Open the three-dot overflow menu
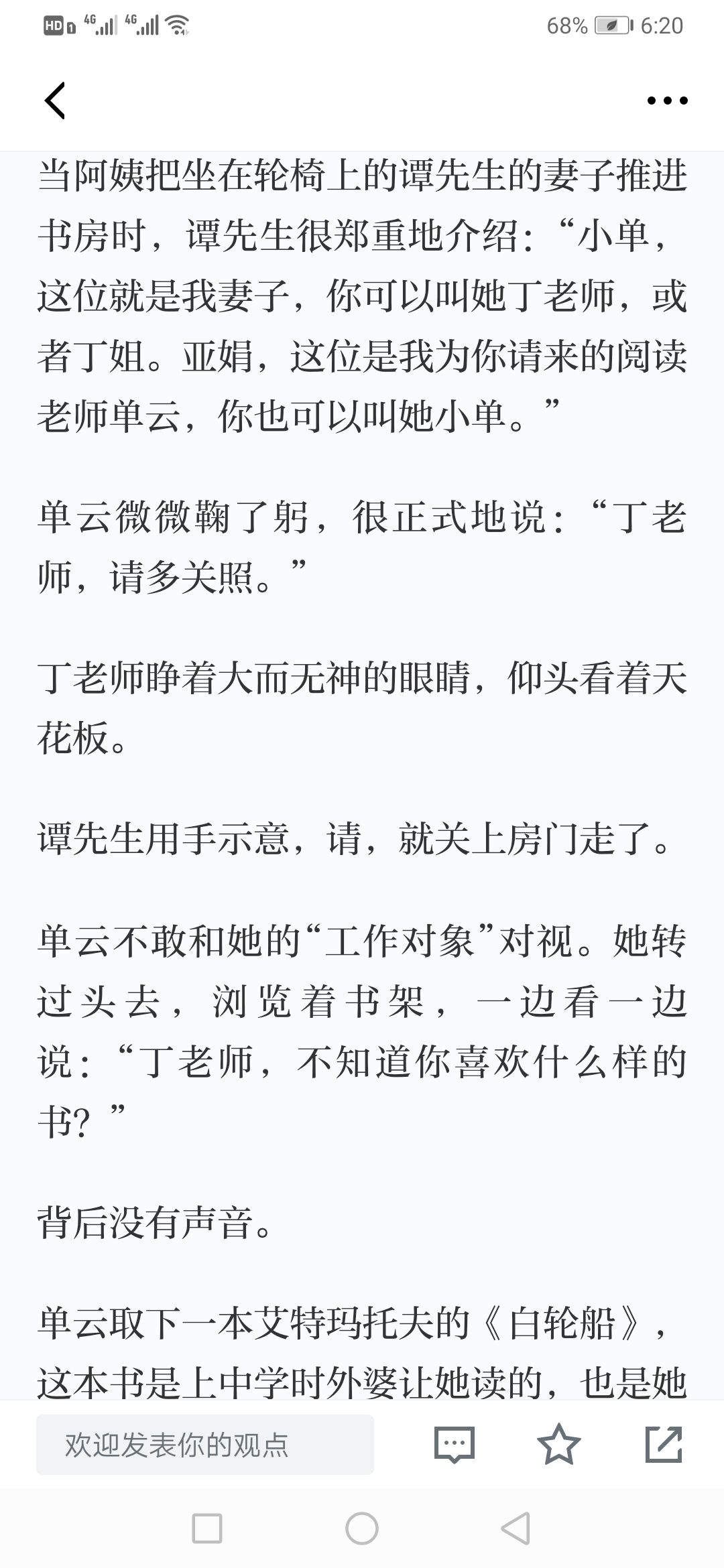The height and width of the screenshot is (1568, 724). [x=667, y=101]
